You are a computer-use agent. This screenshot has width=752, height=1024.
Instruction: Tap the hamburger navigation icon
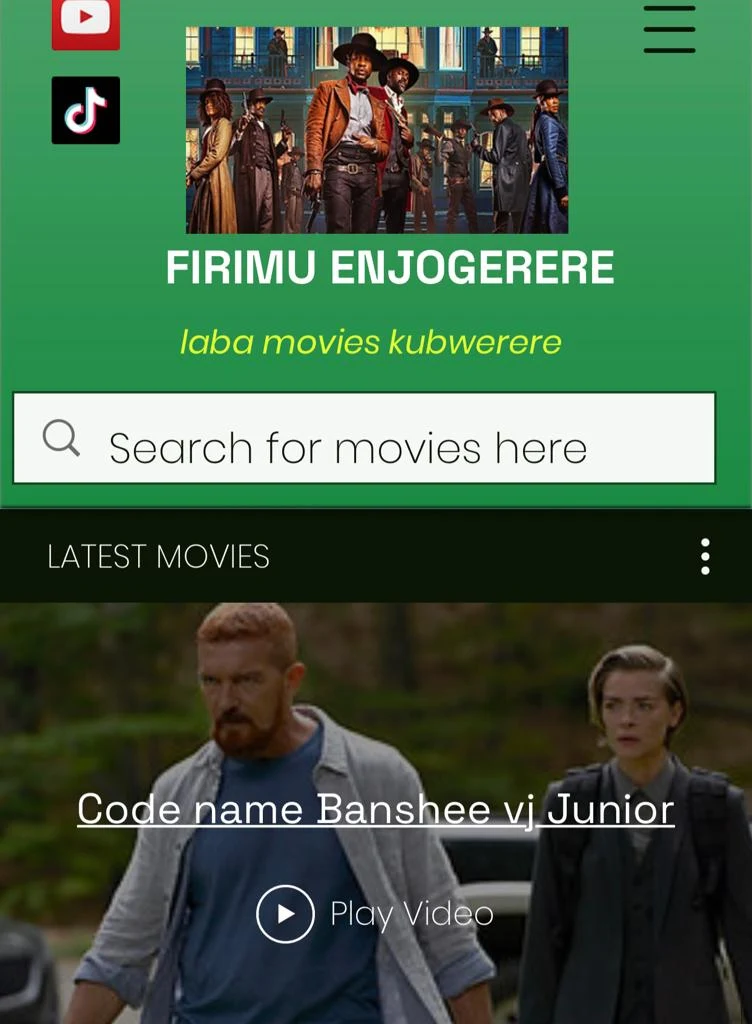pyautogui.click(x=669, y=30)
